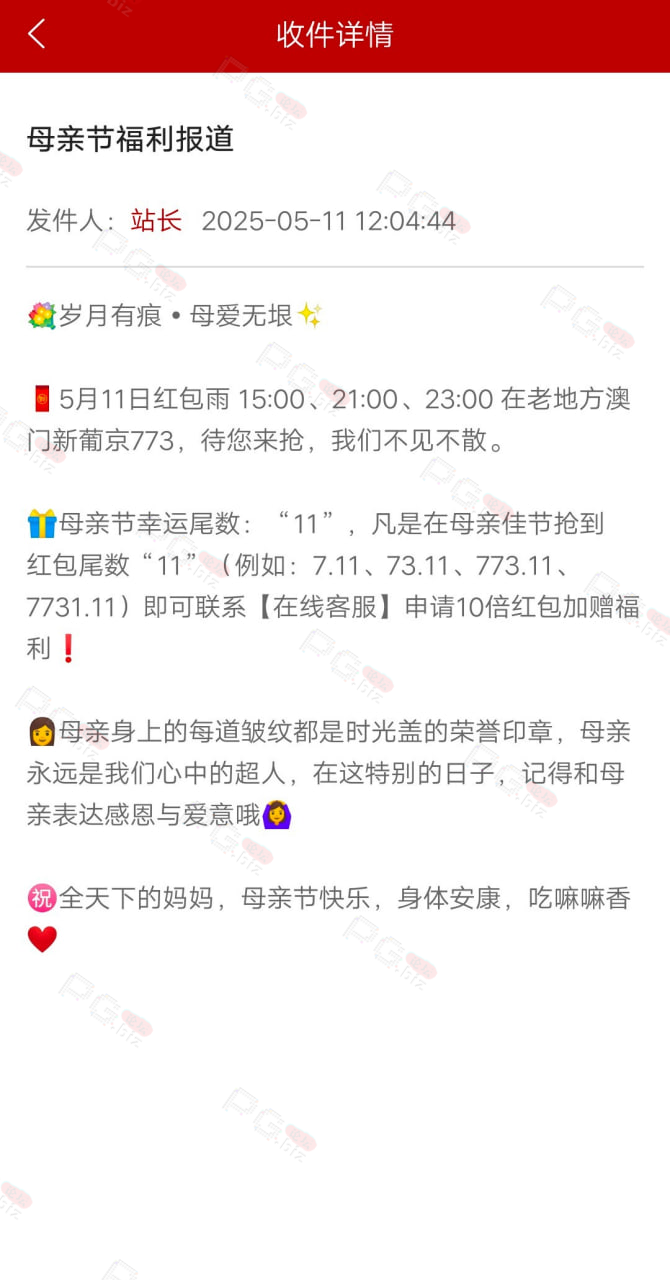Go back from the 收件详情 page
The image size is (670, 1280).
[37, 34]
